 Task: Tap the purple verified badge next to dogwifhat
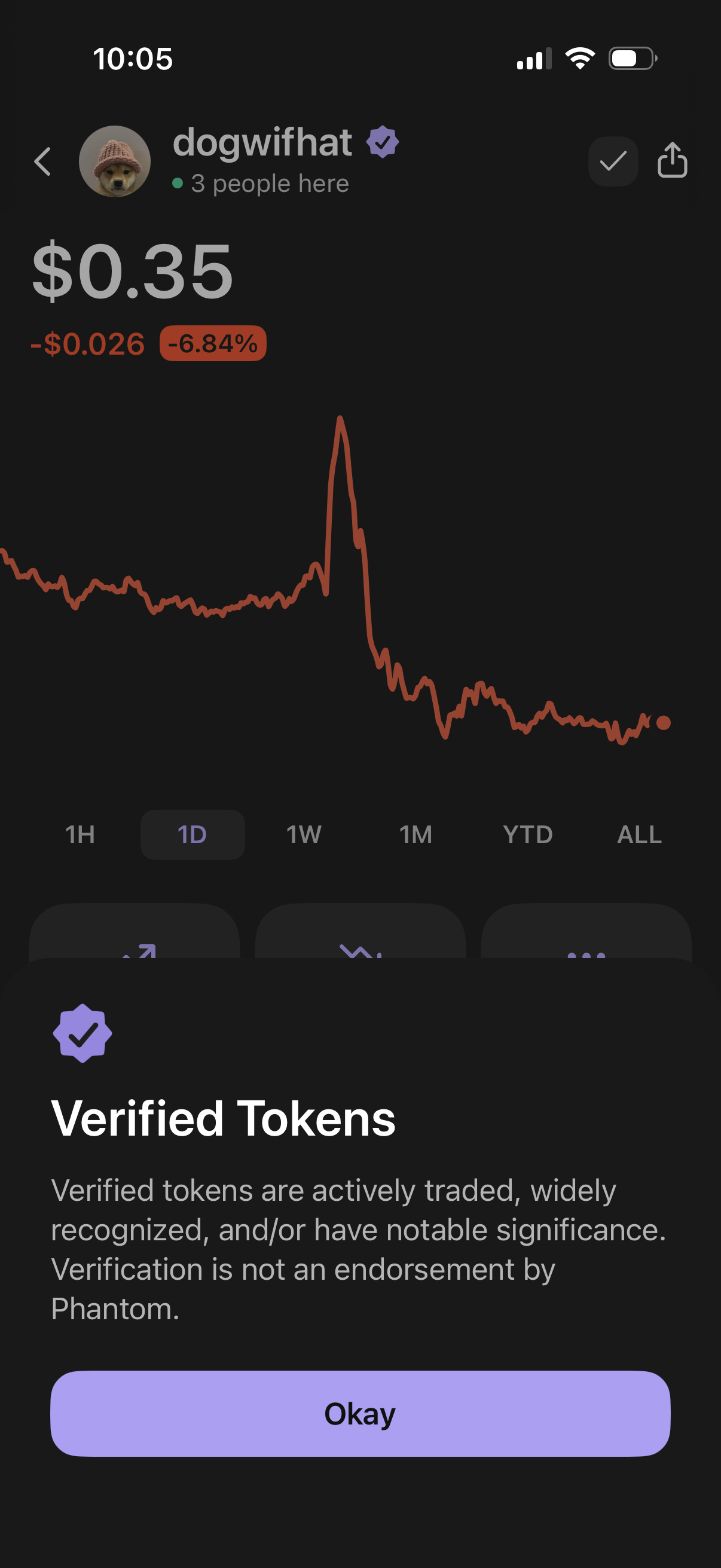point(381,141)
